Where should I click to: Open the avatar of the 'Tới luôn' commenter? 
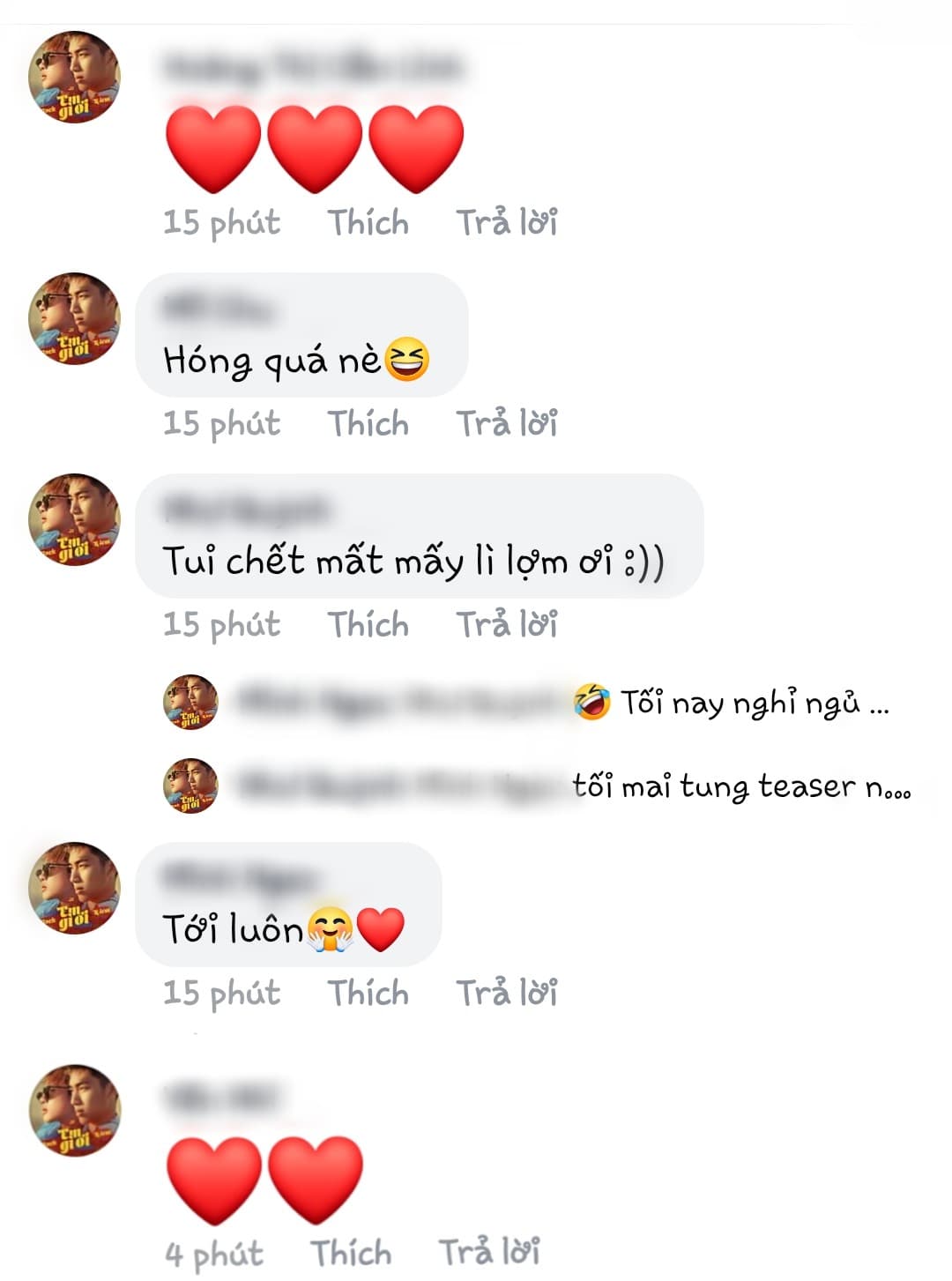74,888
